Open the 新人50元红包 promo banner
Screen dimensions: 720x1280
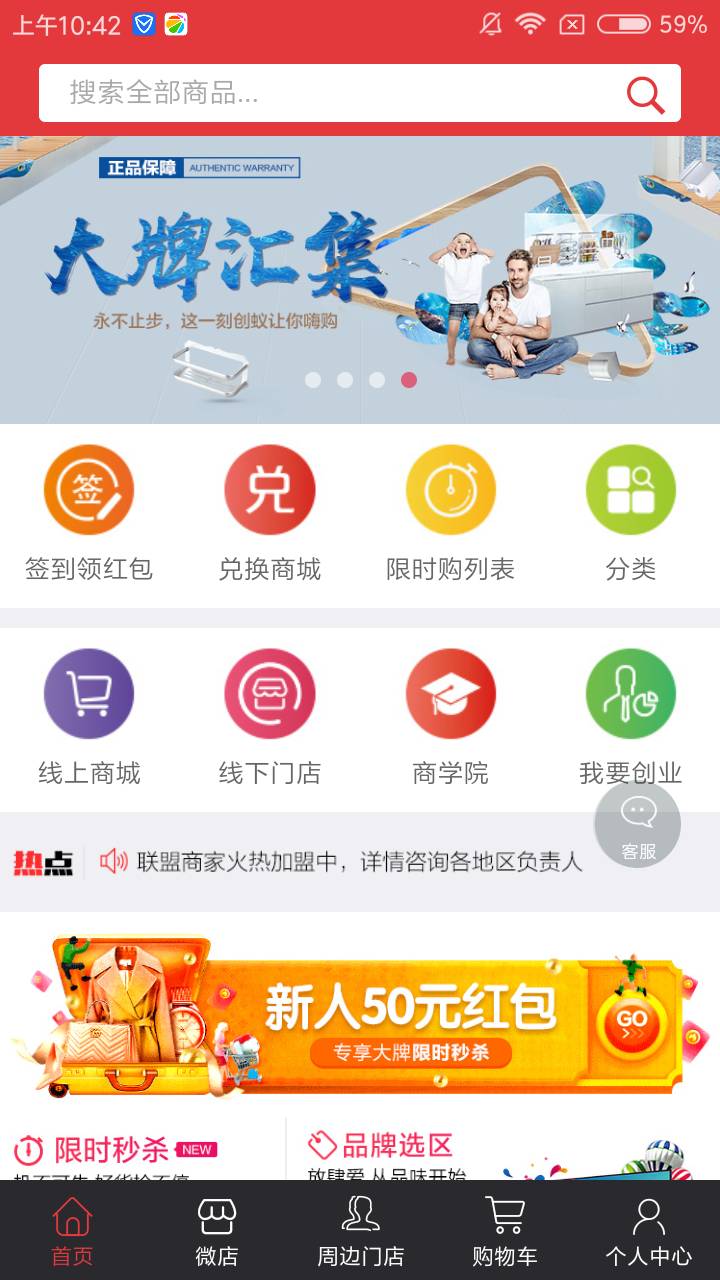point(360,1014)
